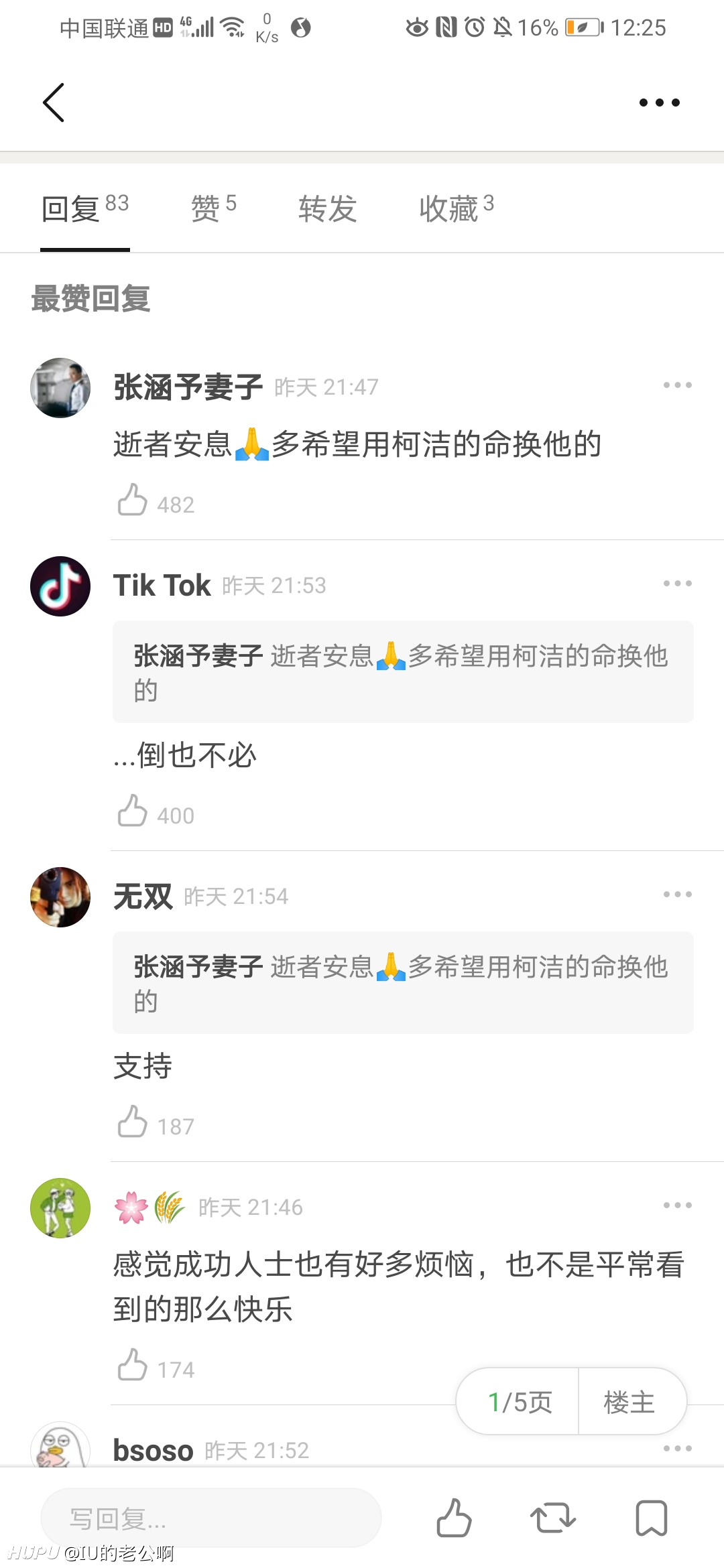Repost using the bottom bar icon
This screenshot has width=724, height=1568.
(553, 1518)
